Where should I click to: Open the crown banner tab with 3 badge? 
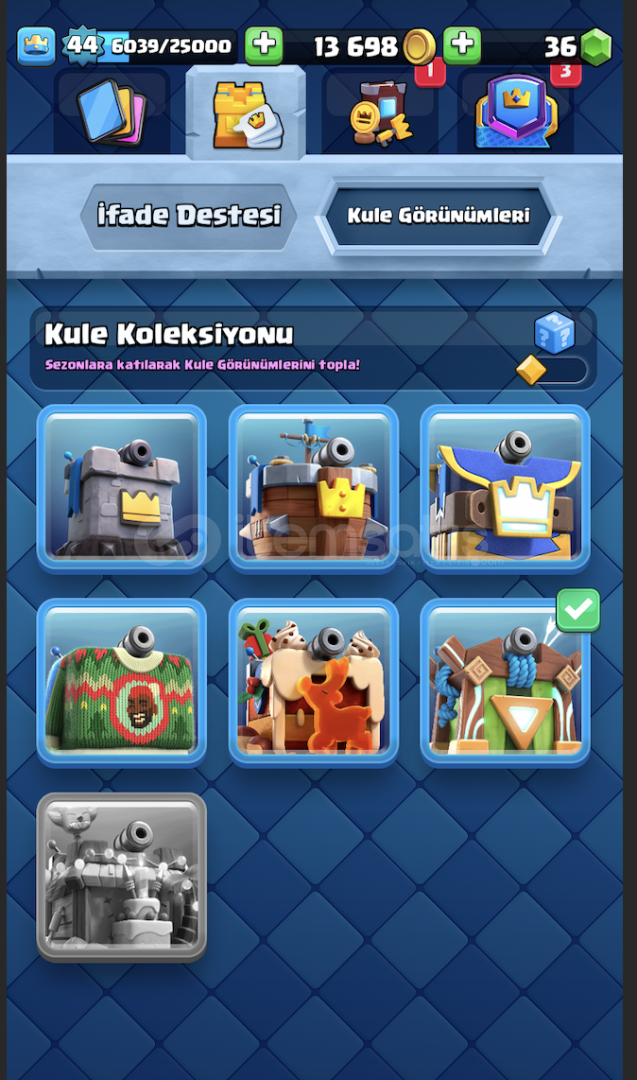(516, 113)
